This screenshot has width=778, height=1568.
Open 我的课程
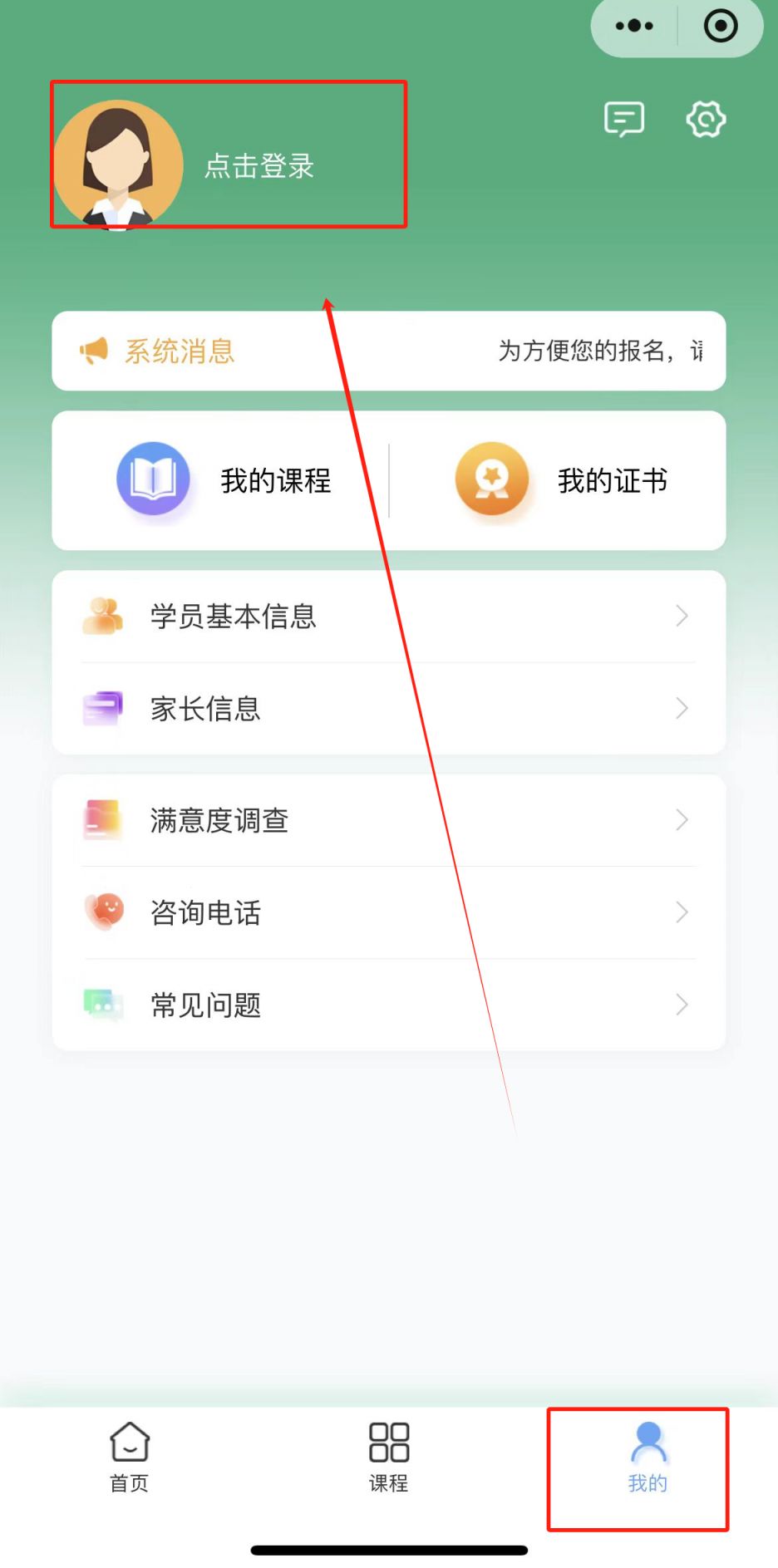point(224,480)
